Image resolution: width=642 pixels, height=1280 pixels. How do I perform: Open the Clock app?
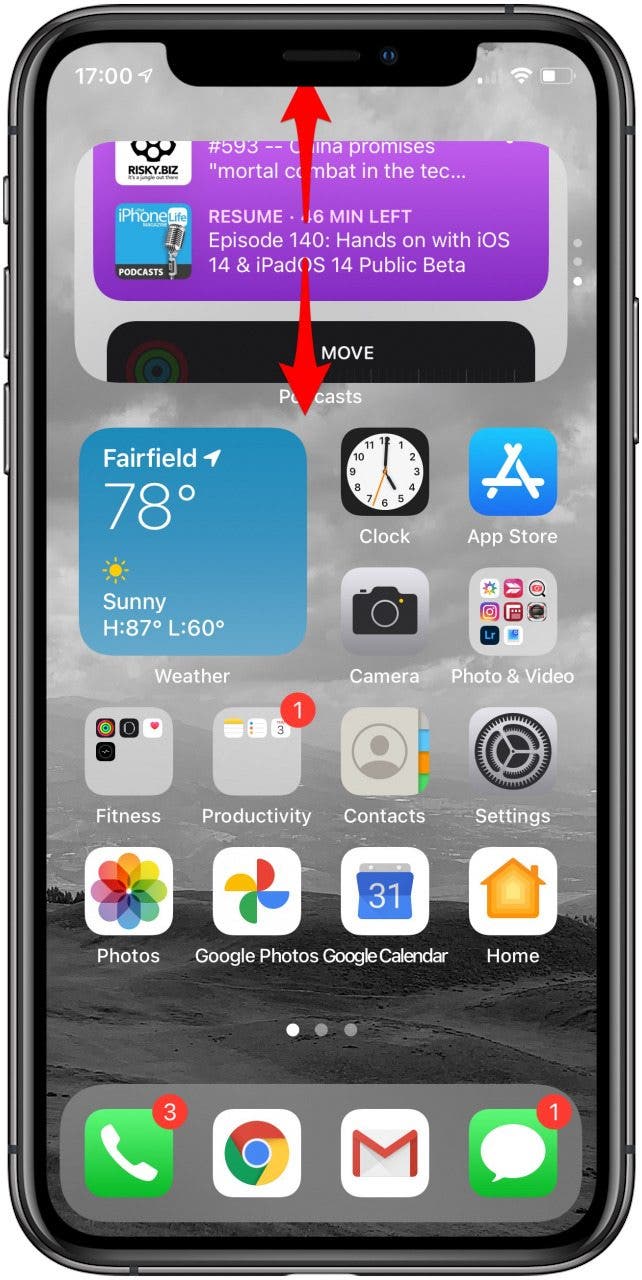(385, 472)
